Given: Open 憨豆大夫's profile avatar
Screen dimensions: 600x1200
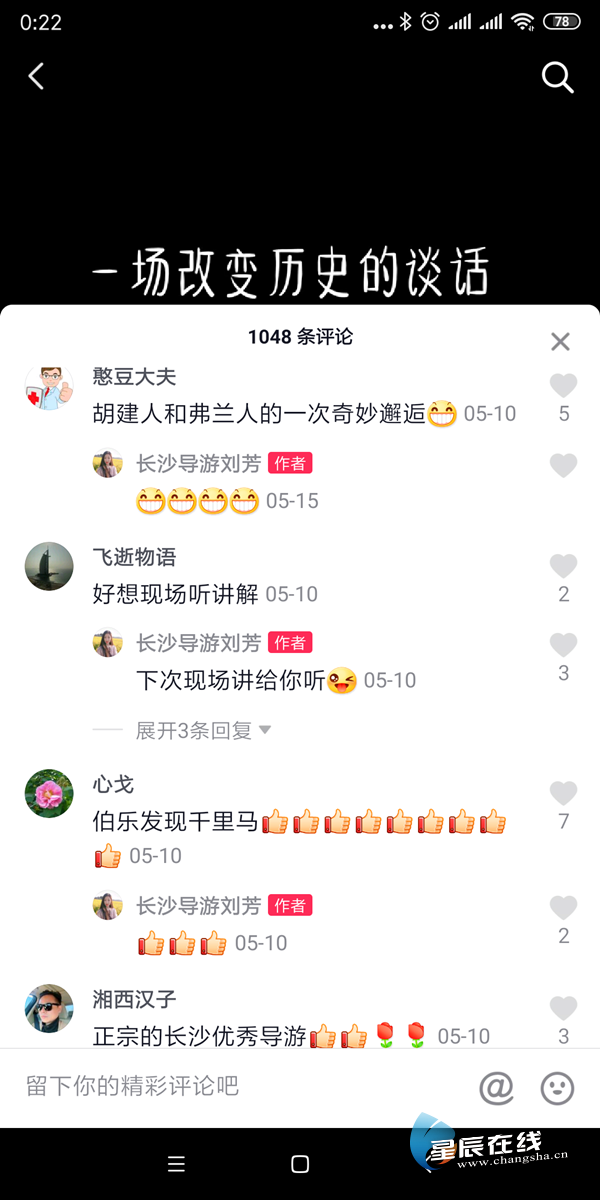Looking at the screenshot, I should 49,390.
